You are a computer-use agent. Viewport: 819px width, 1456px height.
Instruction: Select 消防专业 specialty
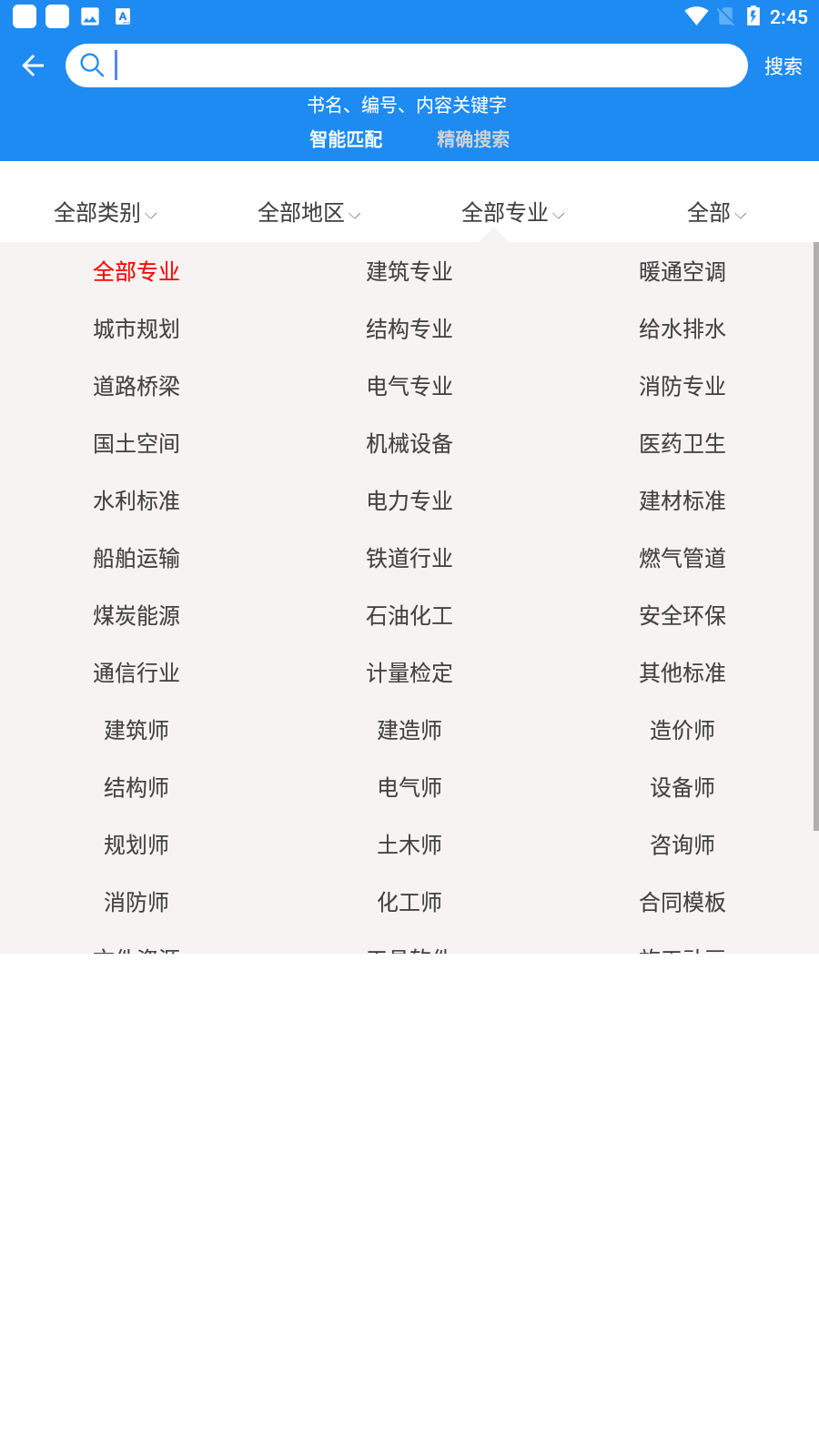[682, 386]
